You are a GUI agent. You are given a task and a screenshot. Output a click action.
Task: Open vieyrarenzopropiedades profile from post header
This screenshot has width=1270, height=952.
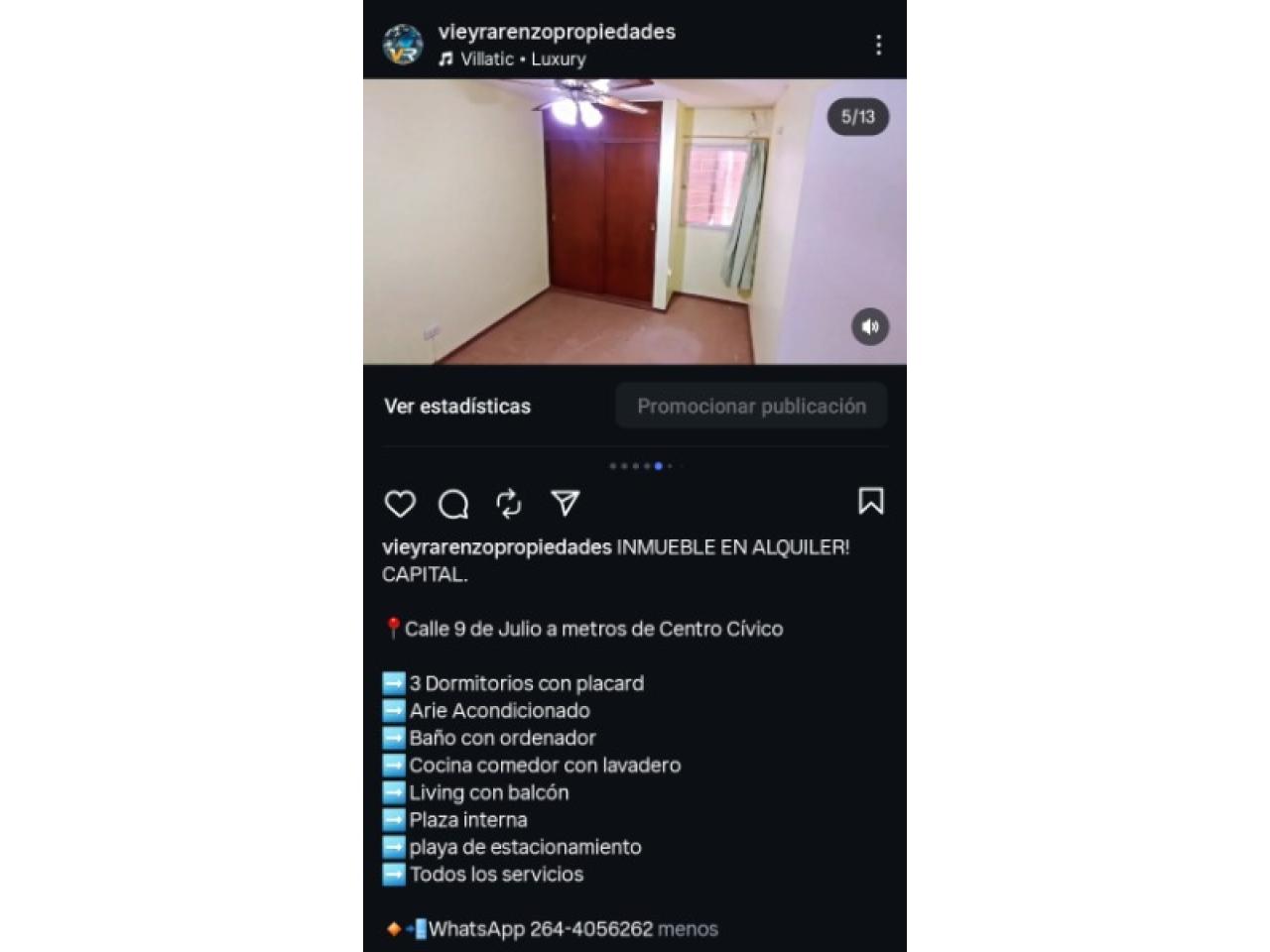tap(556, 32)
